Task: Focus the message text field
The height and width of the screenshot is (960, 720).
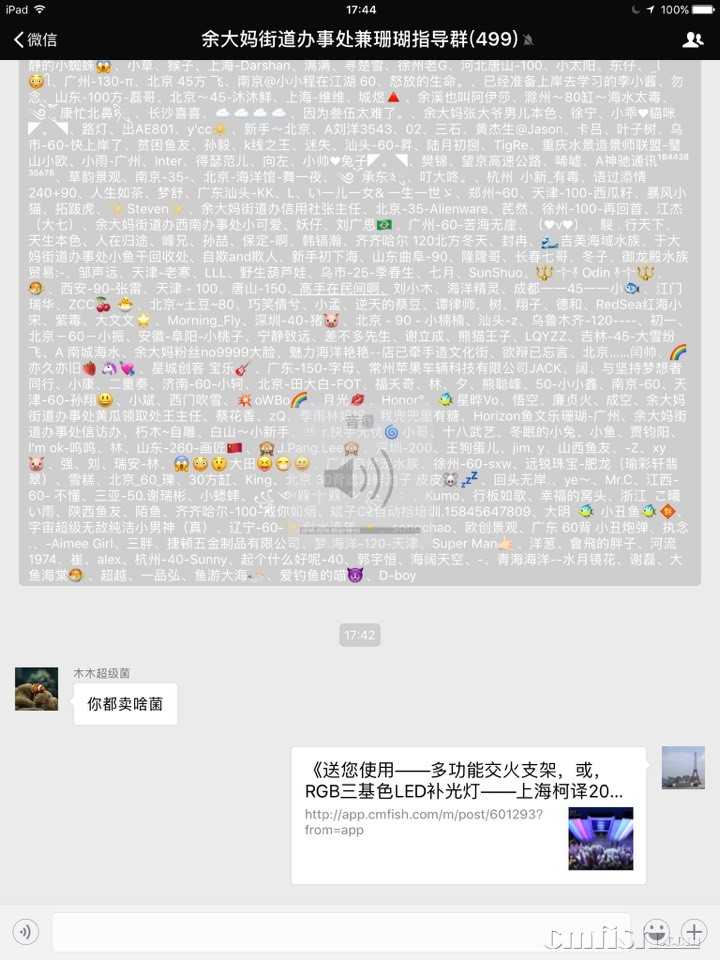Action: tap(340, 932)
